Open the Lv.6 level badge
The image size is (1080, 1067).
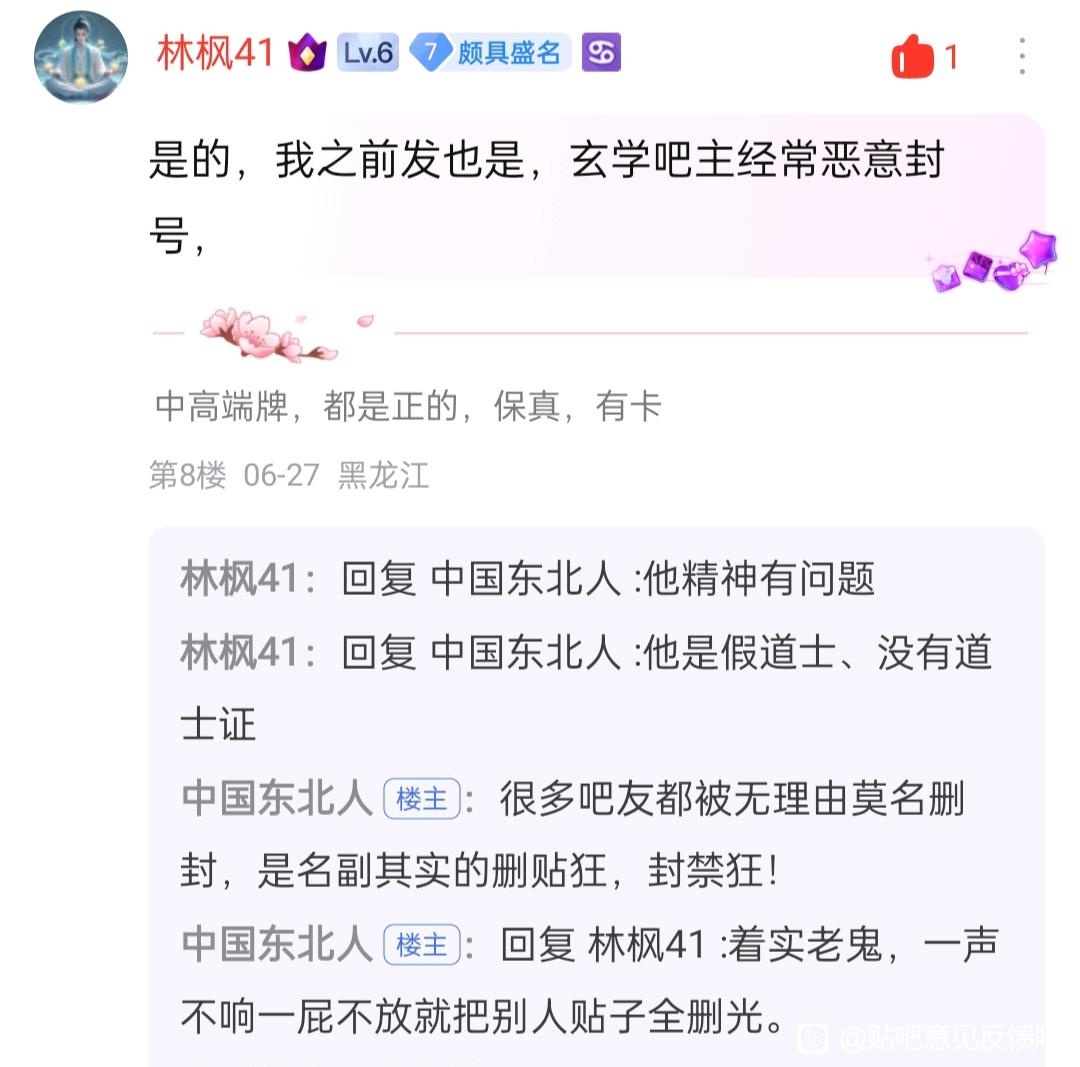point(367,53)
